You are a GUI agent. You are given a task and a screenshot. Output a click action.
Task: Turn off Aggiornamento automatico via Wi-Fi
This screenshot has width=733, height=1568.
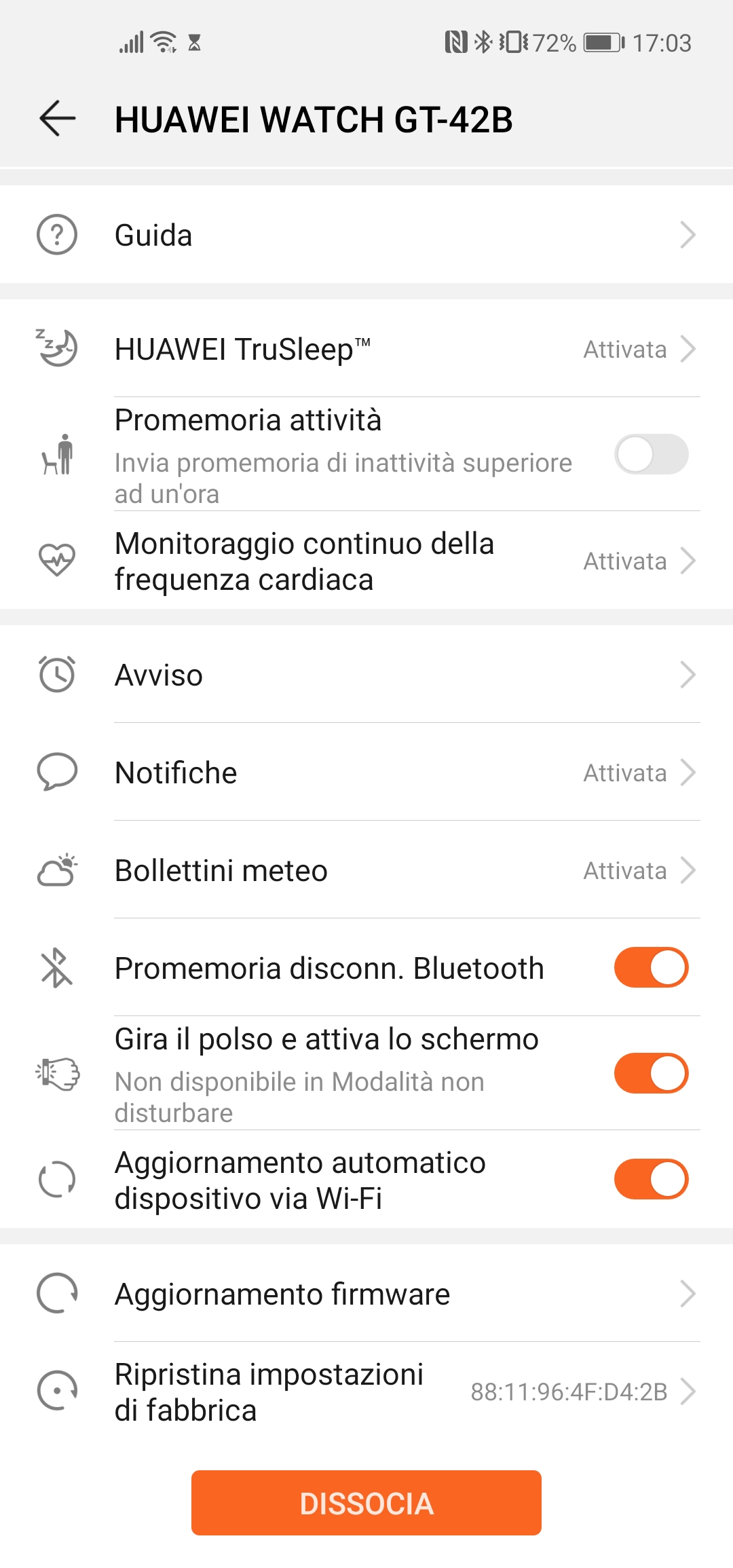point(651,1179)
